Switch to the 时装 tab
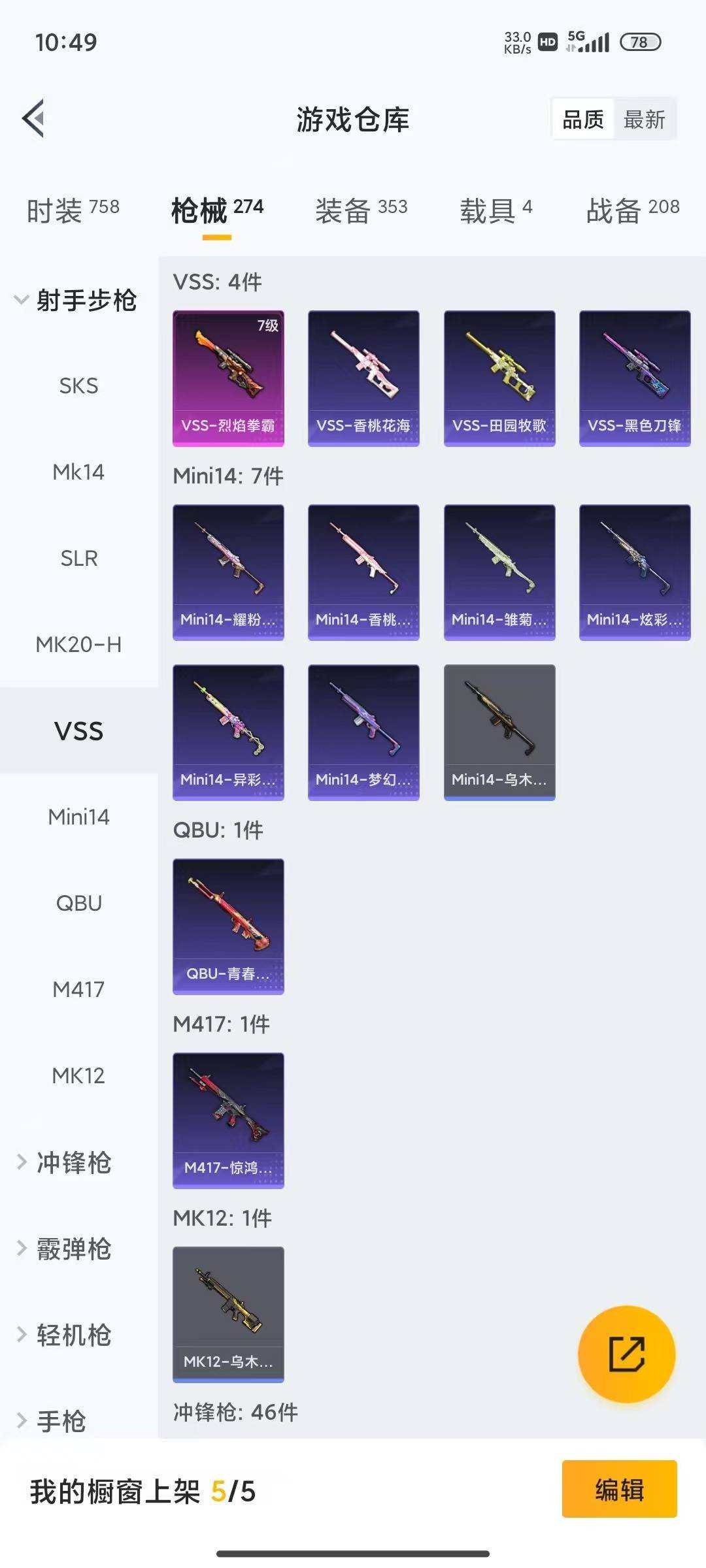Screen dimensions: 706x1568 coord(73,210)
